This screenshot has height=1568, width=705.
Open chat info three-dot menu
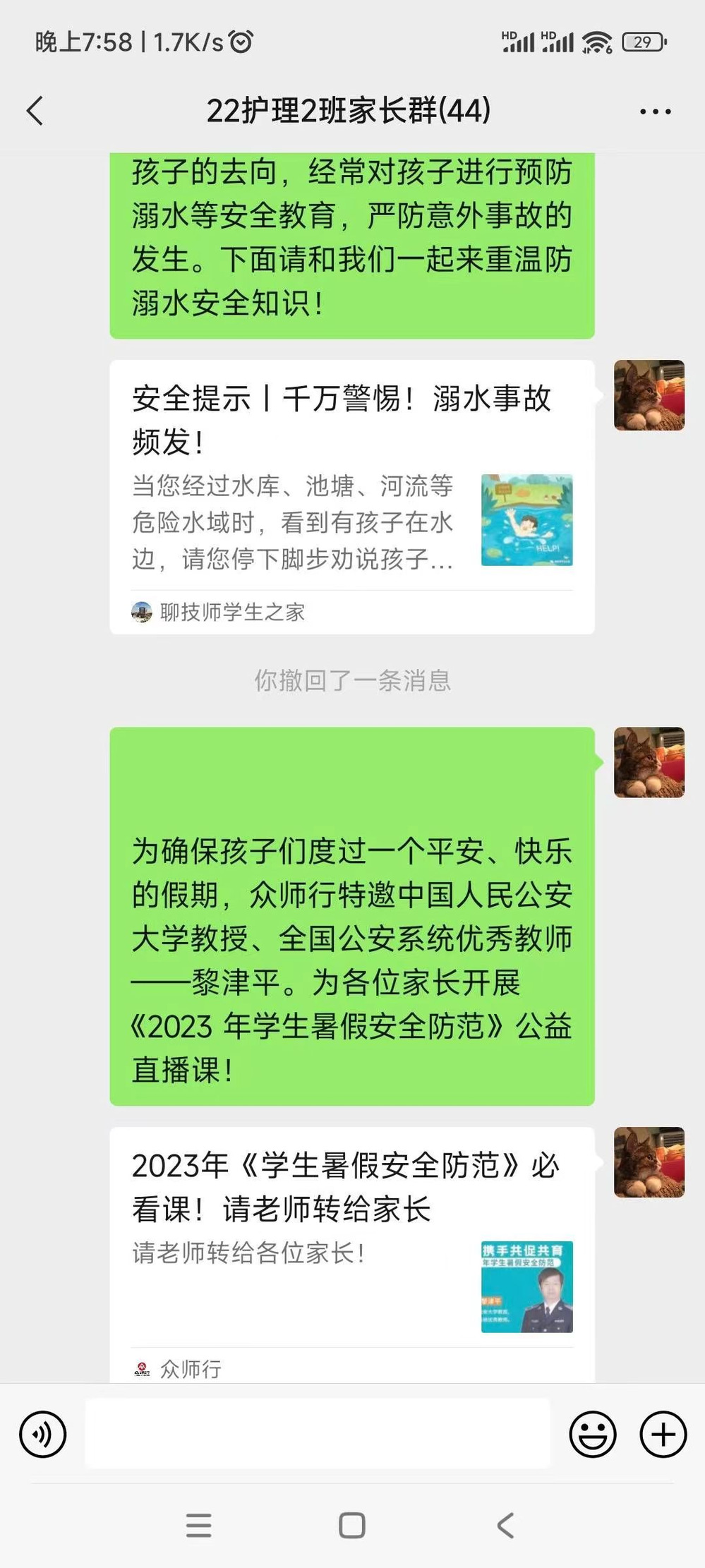[655, 111]
